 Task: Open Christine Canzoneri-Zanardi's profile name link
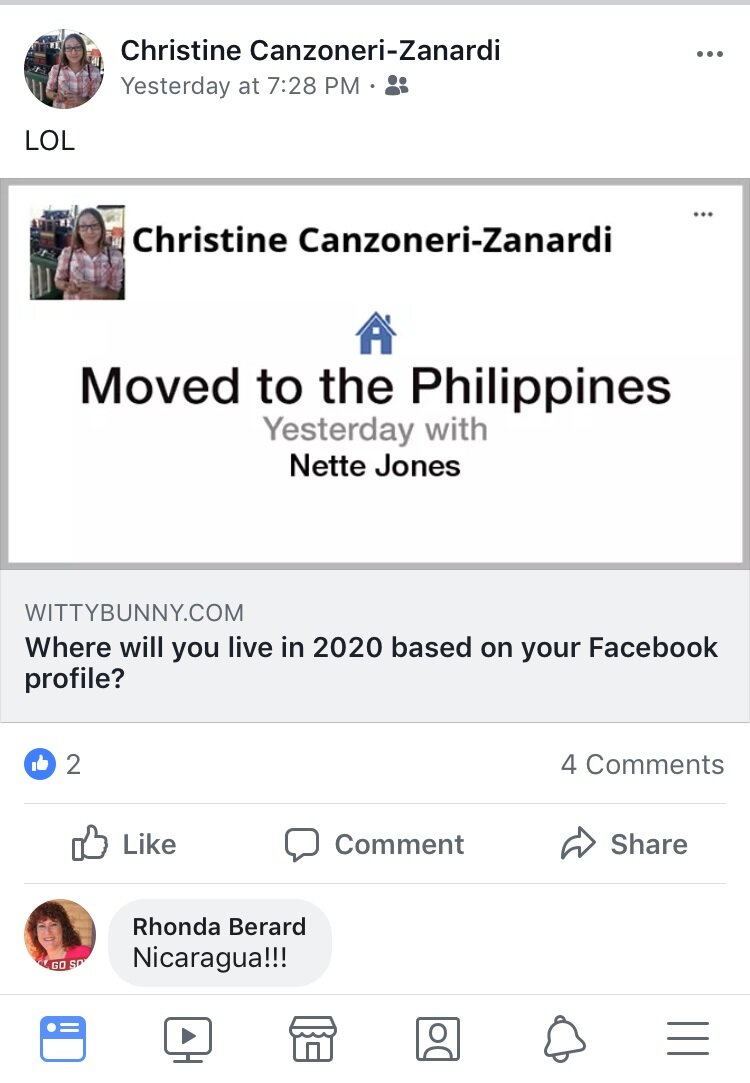(x=310, y=50)
